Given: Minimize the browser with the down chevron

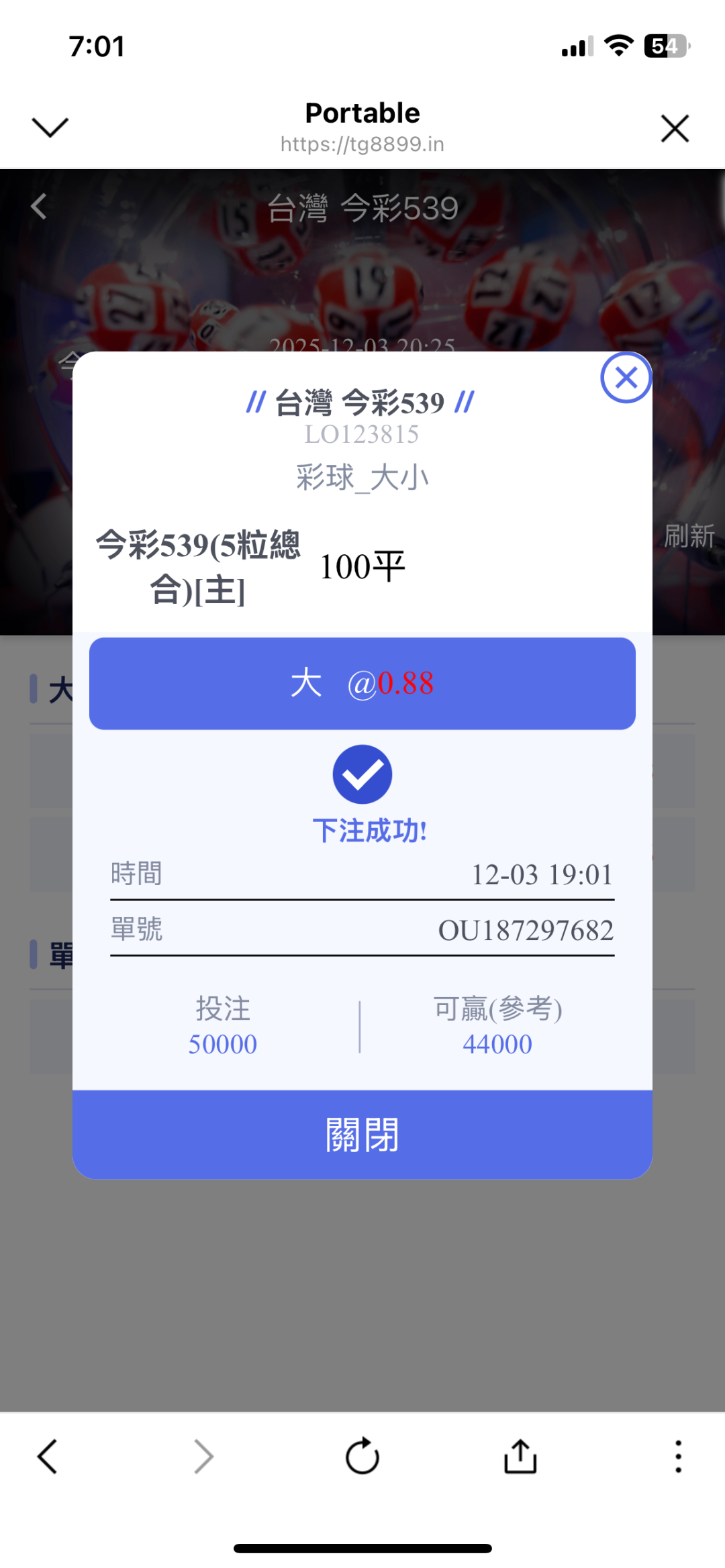Looking at the screenshot, I should click(x=50, y=127).
